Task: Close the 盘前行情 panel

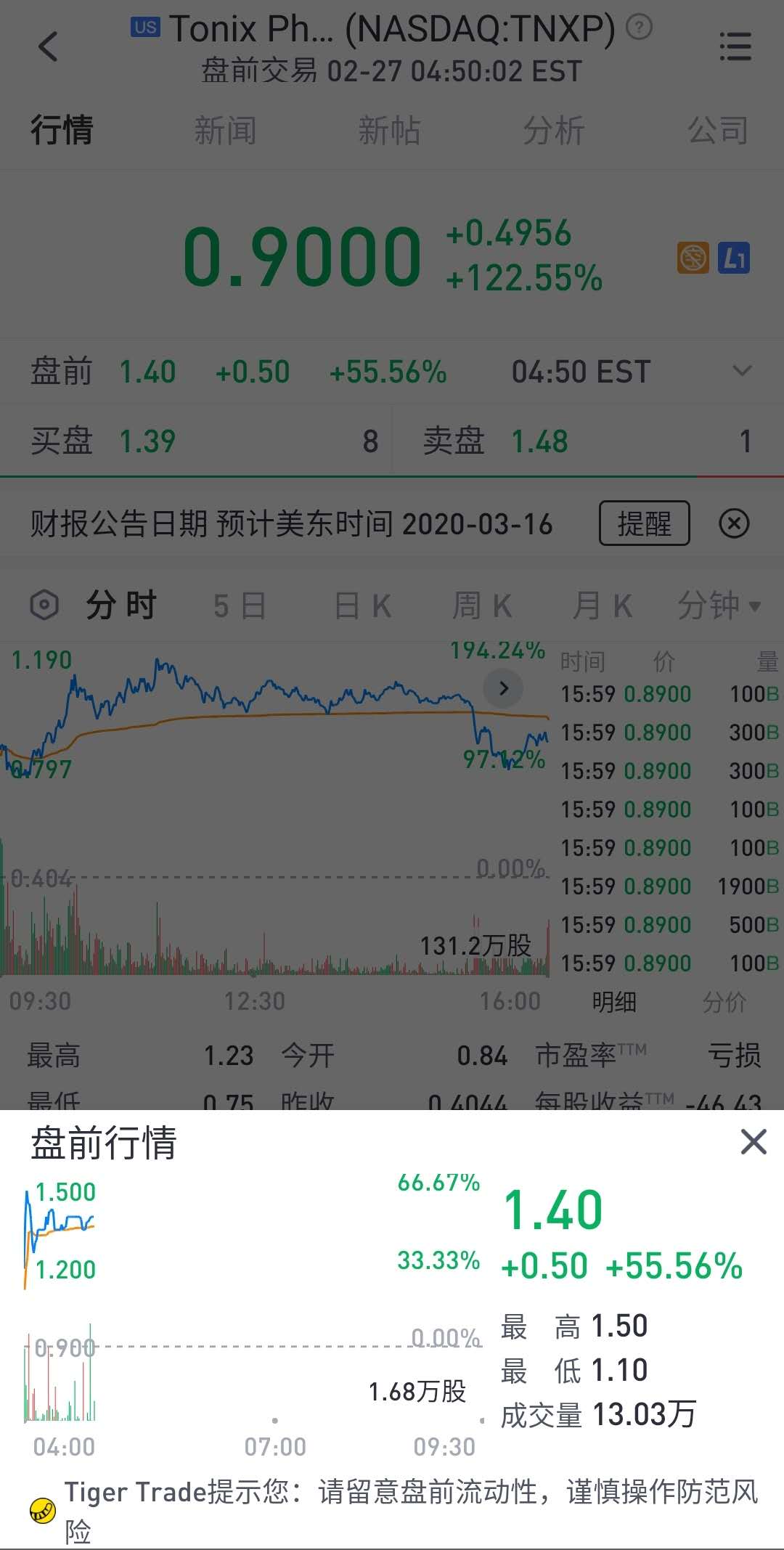Action: pyautogui.click(x=754, y=1142)
